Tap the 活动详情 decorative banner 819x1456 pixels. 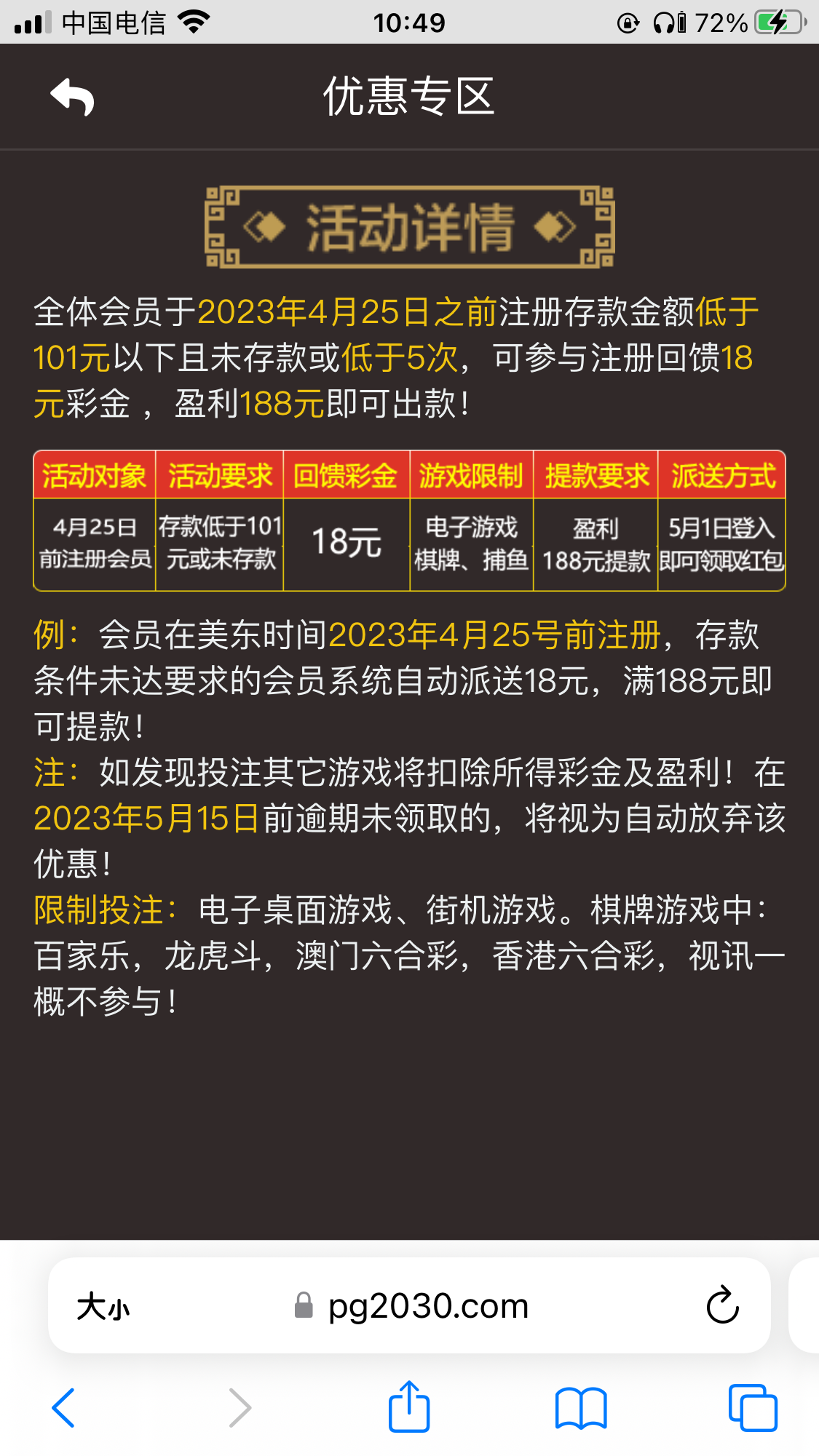pyautogui.click(x=409, y=226)
